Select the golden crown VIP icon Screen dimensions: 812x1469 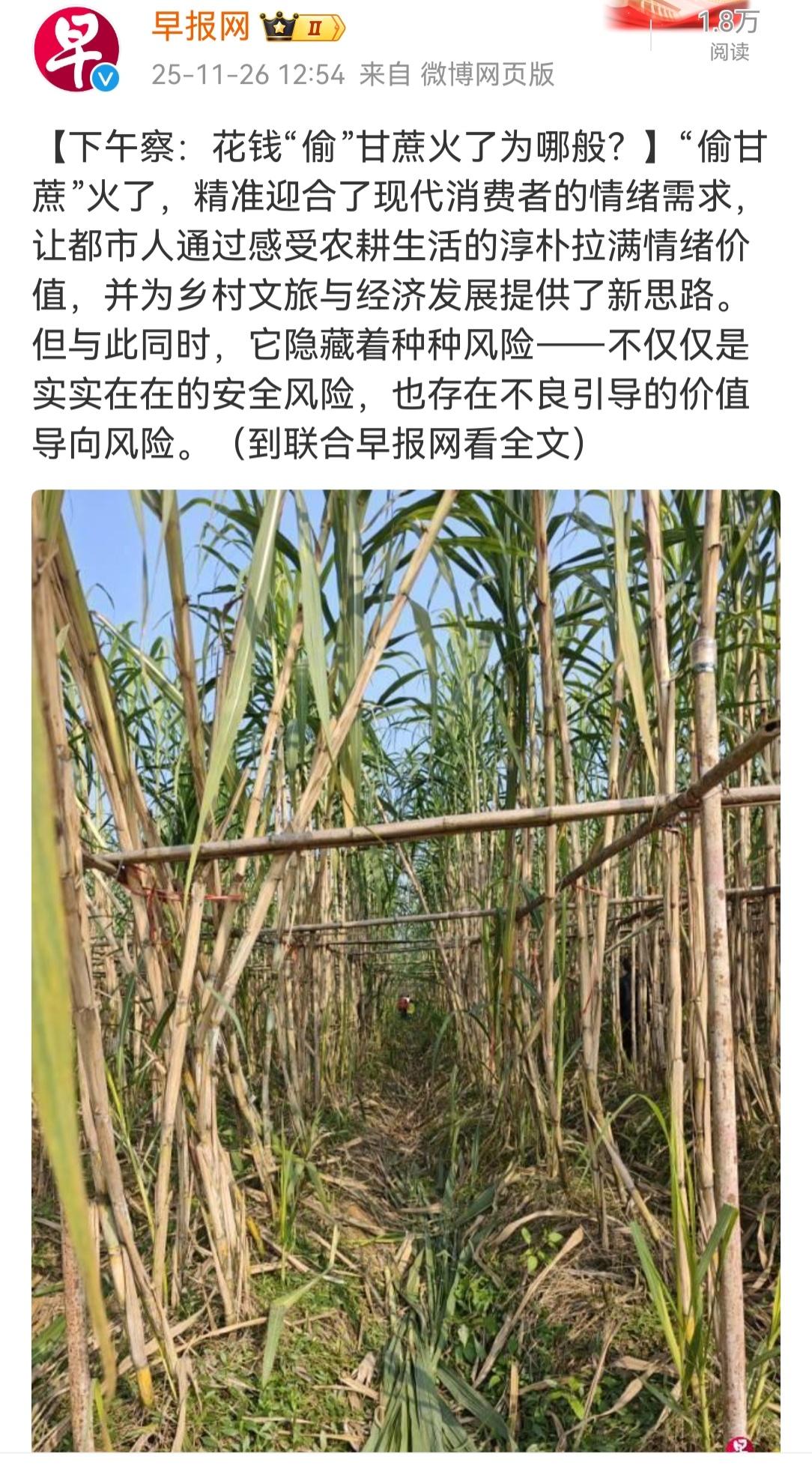pyautogui.click(x=278, y=25)
